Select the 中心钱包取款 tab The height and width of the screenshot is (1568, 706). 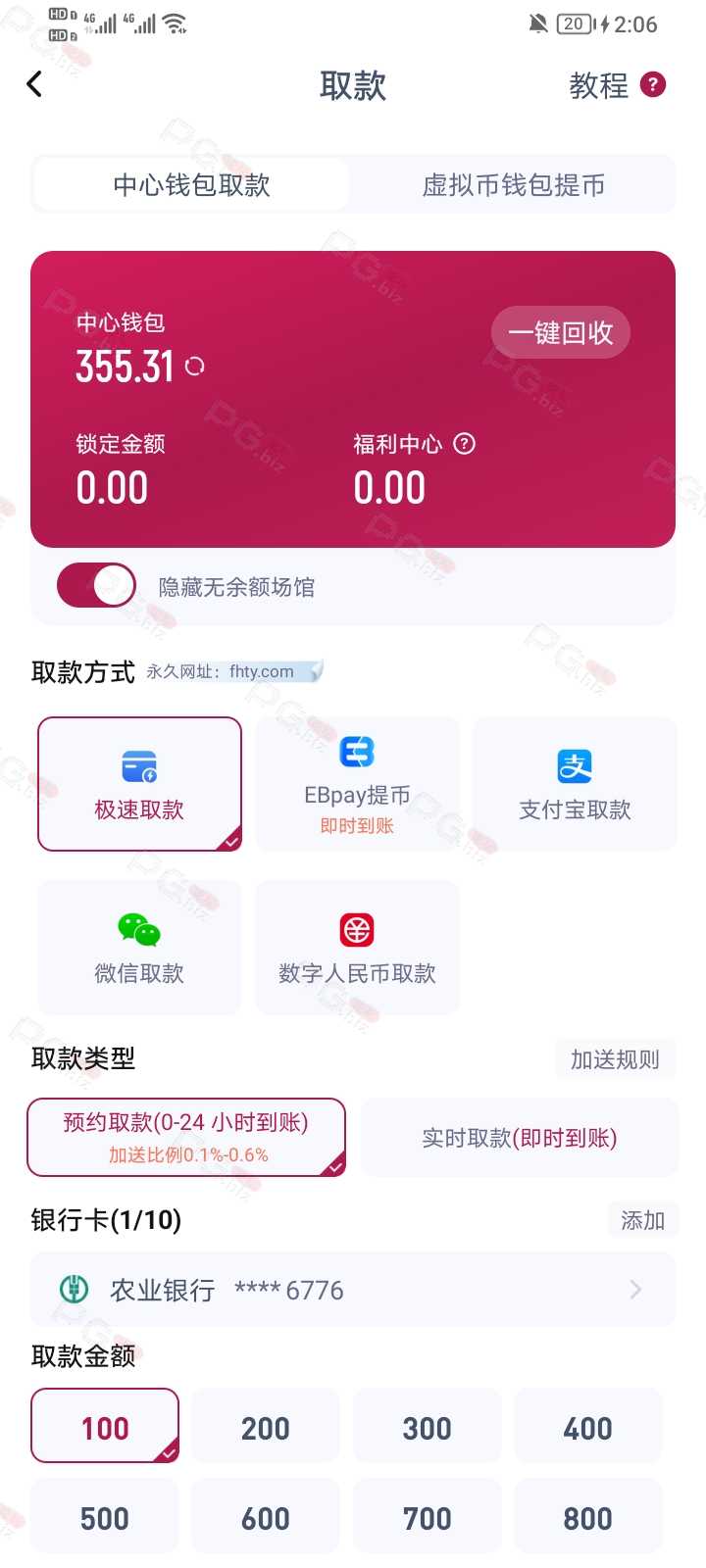pyautogui.click(x=191, y=185)
